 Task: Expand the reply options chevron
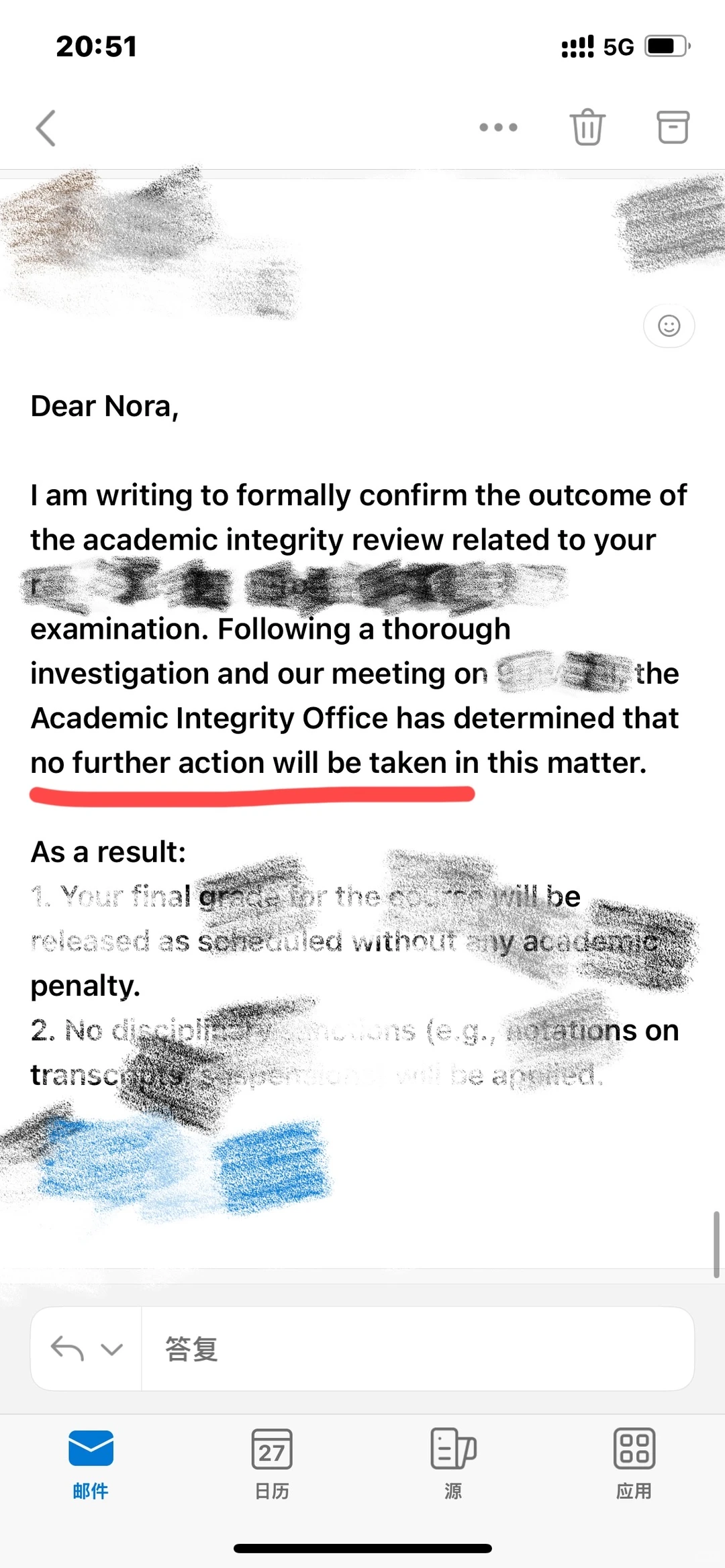[111, 1349]
